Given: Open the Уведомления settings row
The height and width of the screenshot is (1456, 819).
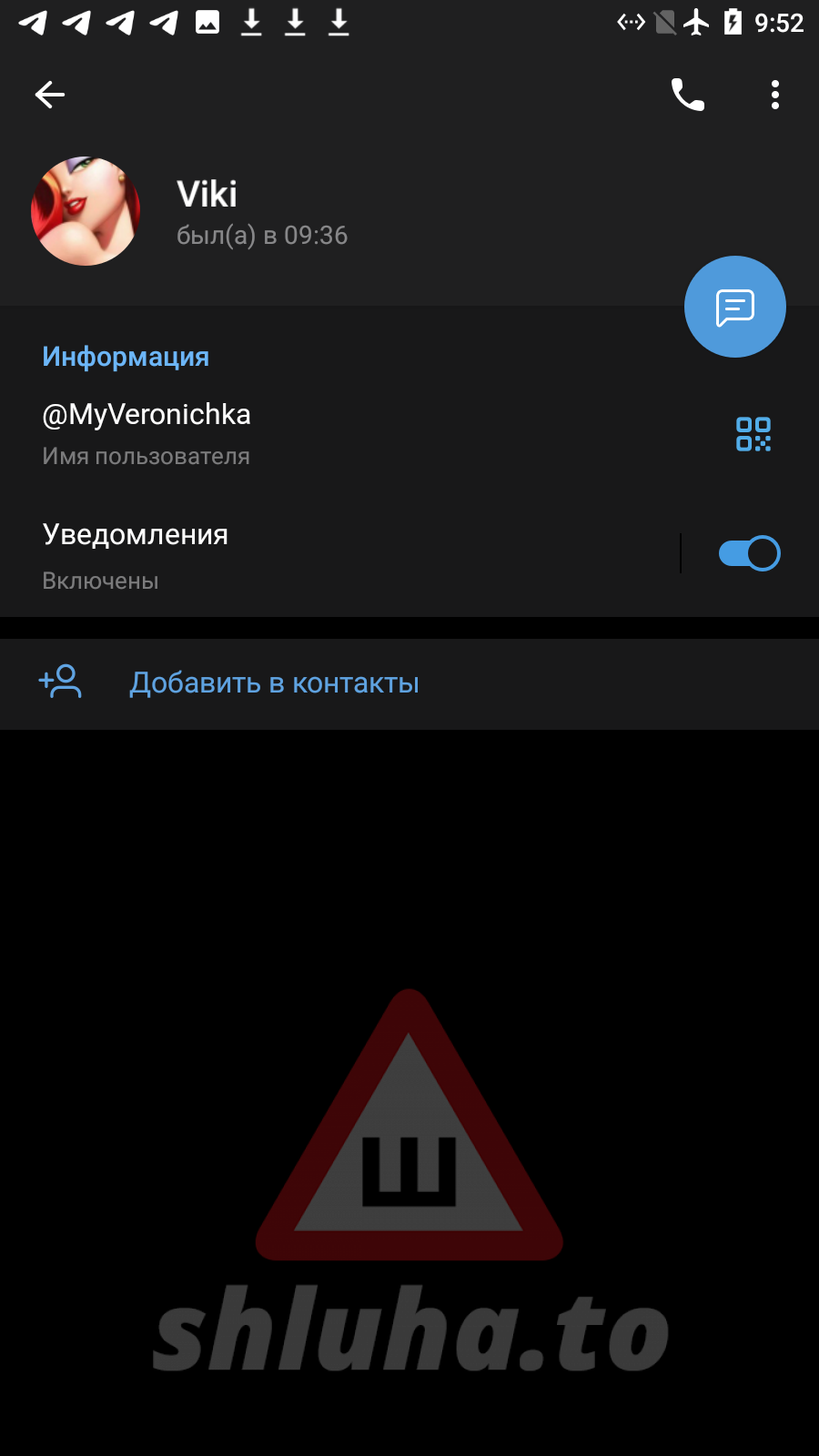Looking at the screenshot, I should (x=273, y=553).
